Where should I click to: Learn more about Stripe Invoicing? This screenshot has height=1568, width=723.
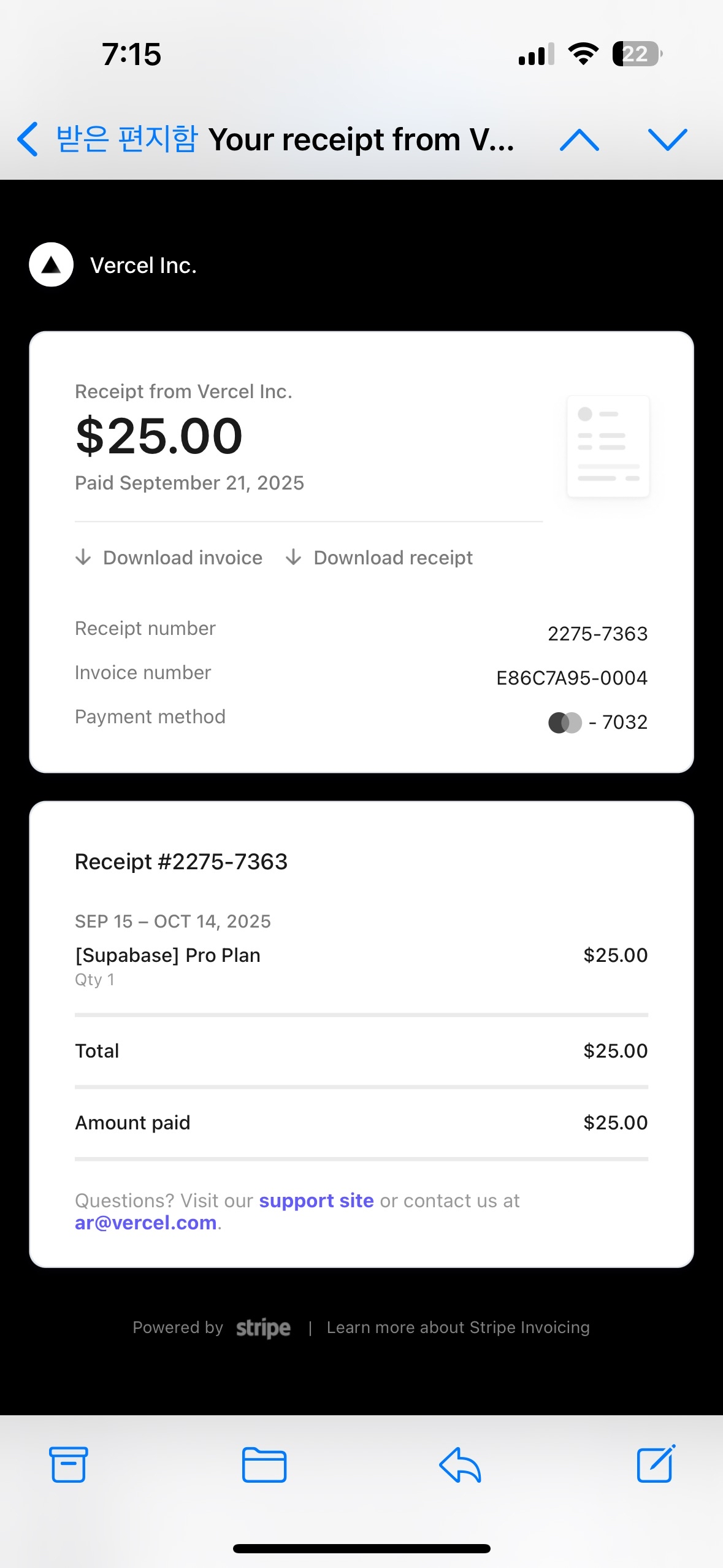[457, 1328]
